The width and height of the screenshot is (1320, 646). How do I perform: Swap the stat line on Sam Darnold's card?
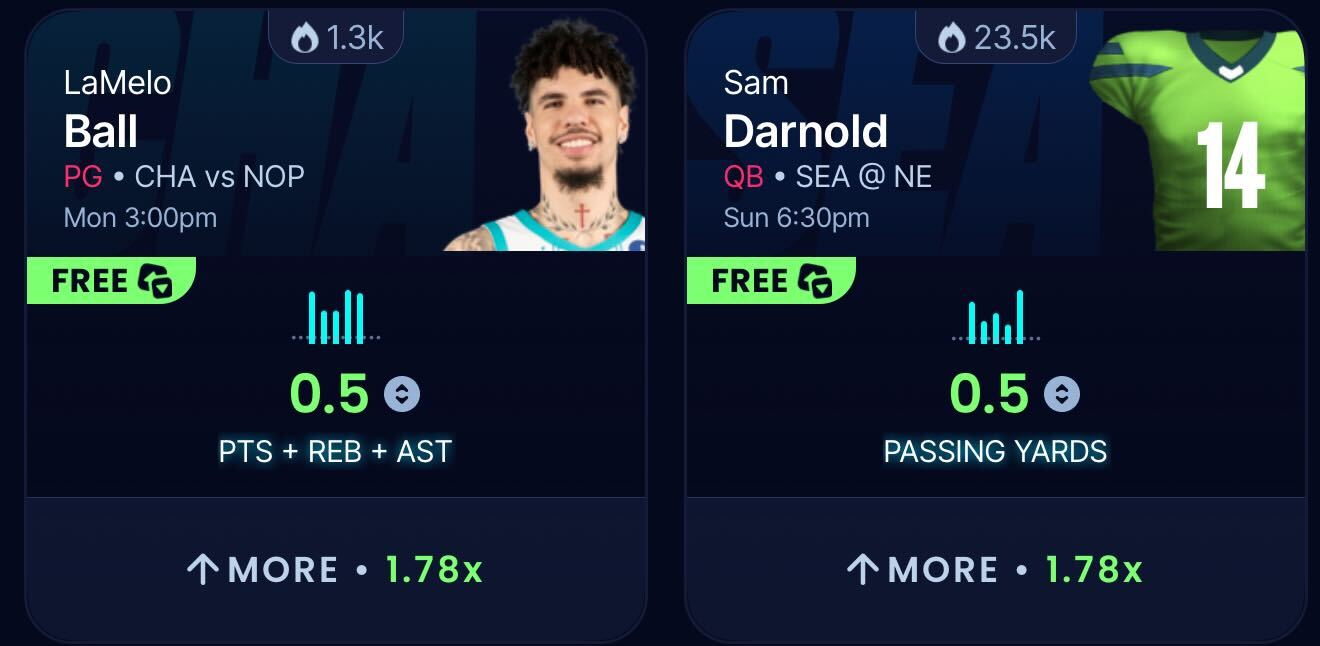pos(1062,394)
